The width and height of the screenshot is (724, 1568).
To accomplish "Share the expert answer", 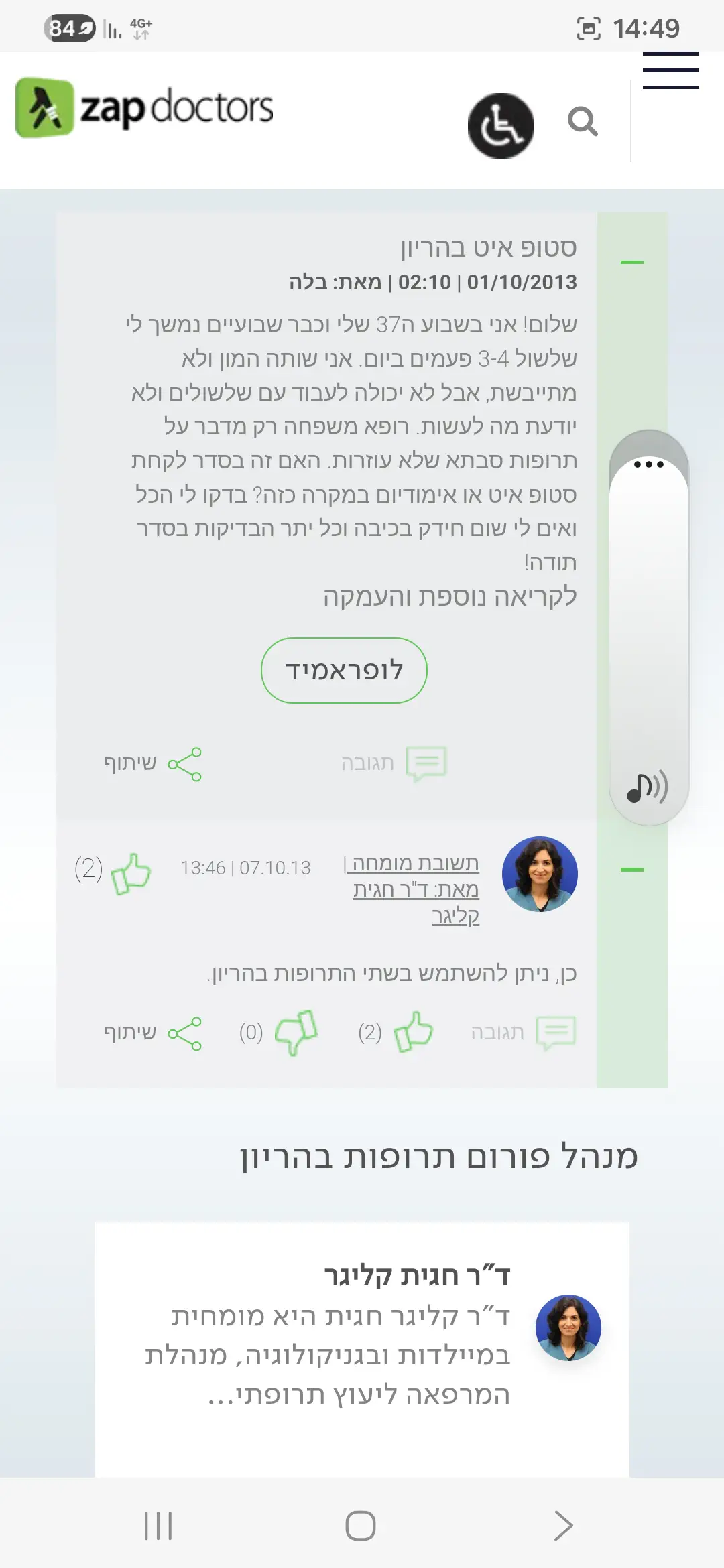I will point(153,1033).
